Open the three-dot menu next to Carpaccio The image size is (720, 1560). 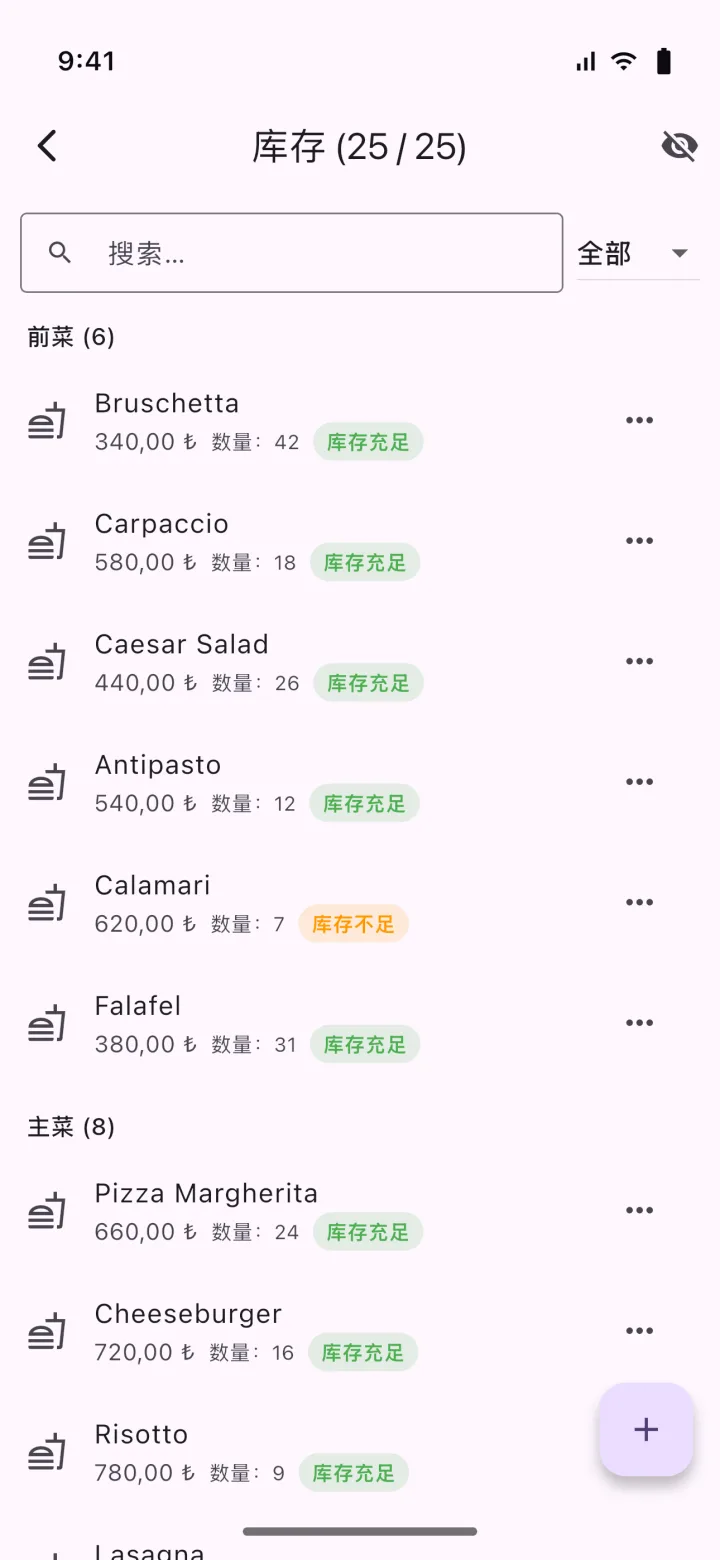[639, 541]
